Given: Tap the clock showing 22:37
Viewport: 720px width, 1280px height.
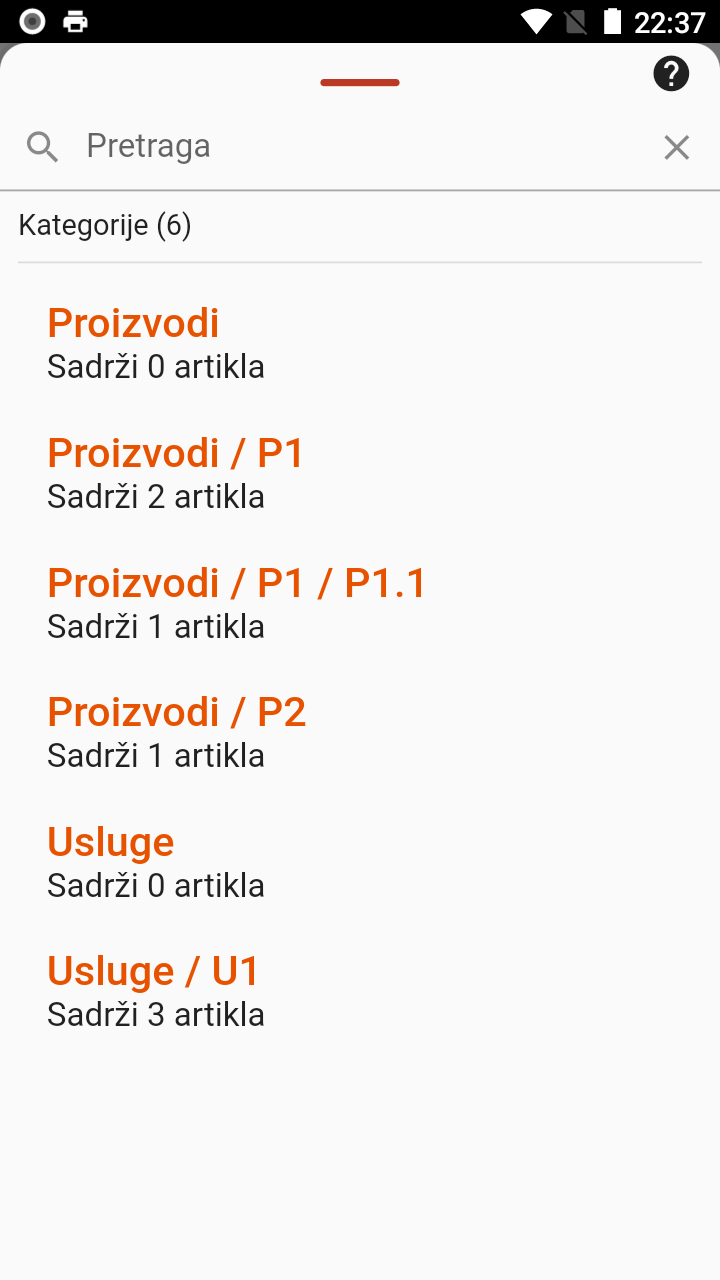Looking at the screenshot, I should pos(668,20).
